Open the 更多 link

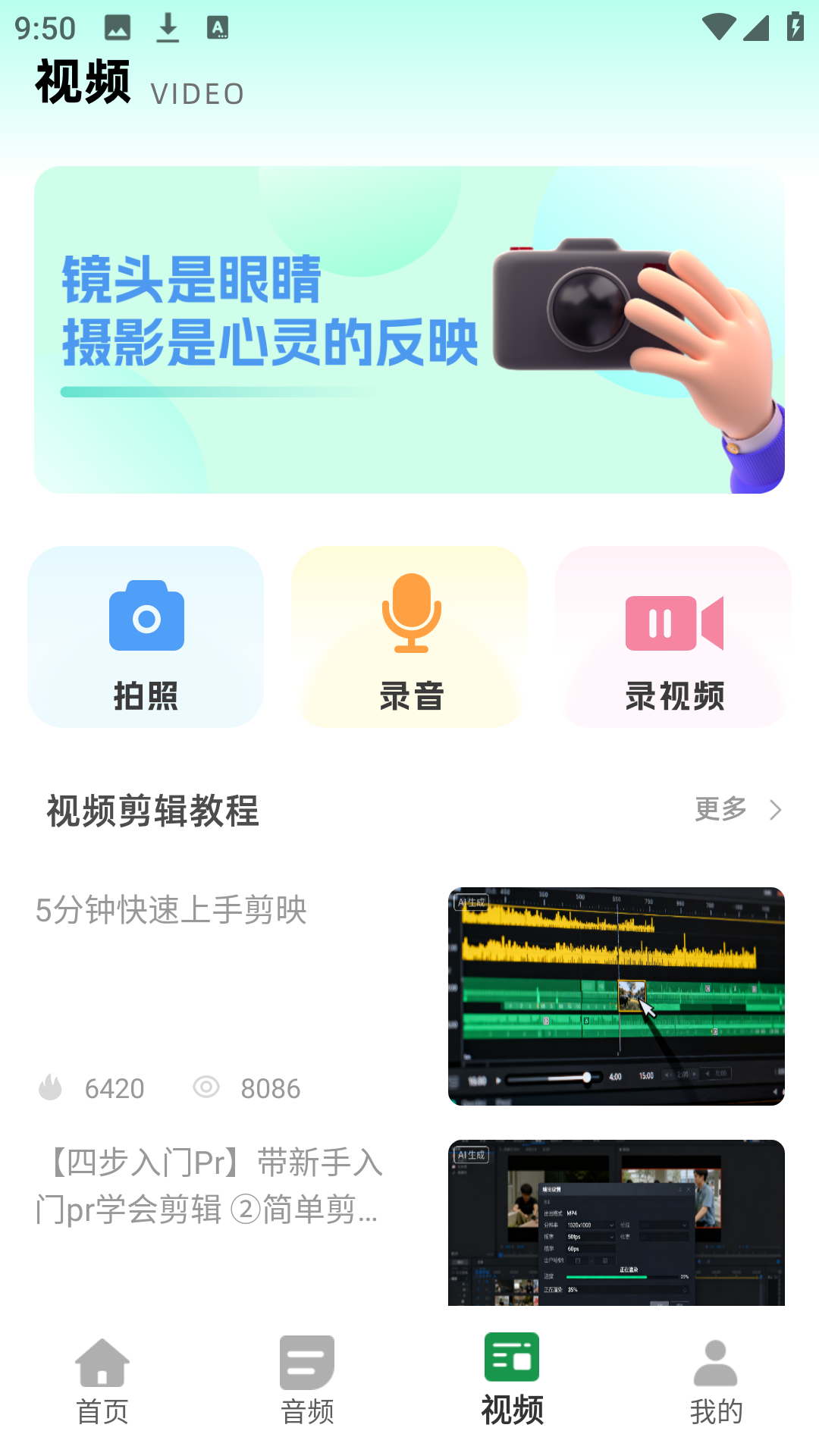719,810
